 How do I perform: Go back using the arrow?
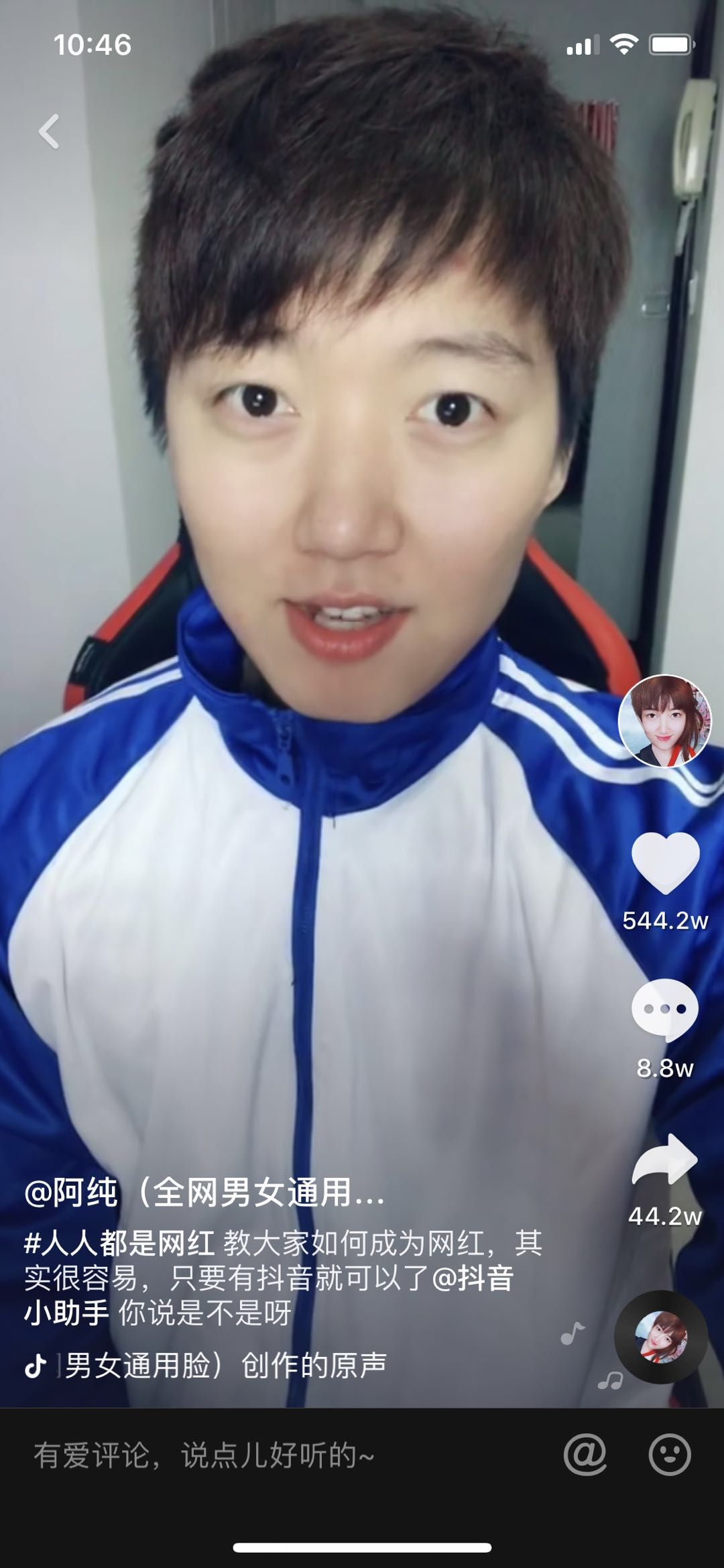[49, 131]
